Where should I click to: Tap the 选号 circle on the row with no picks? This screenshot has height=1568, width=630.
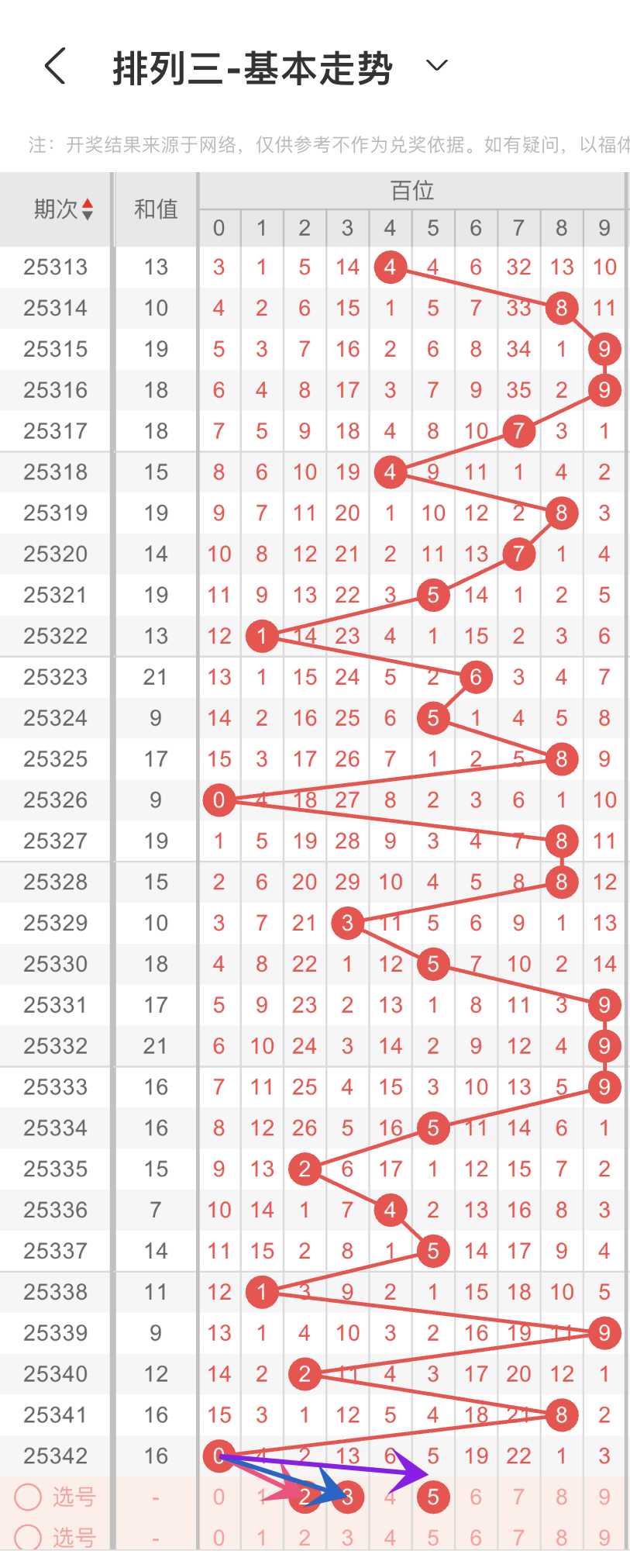click(x=28, y=1537)
